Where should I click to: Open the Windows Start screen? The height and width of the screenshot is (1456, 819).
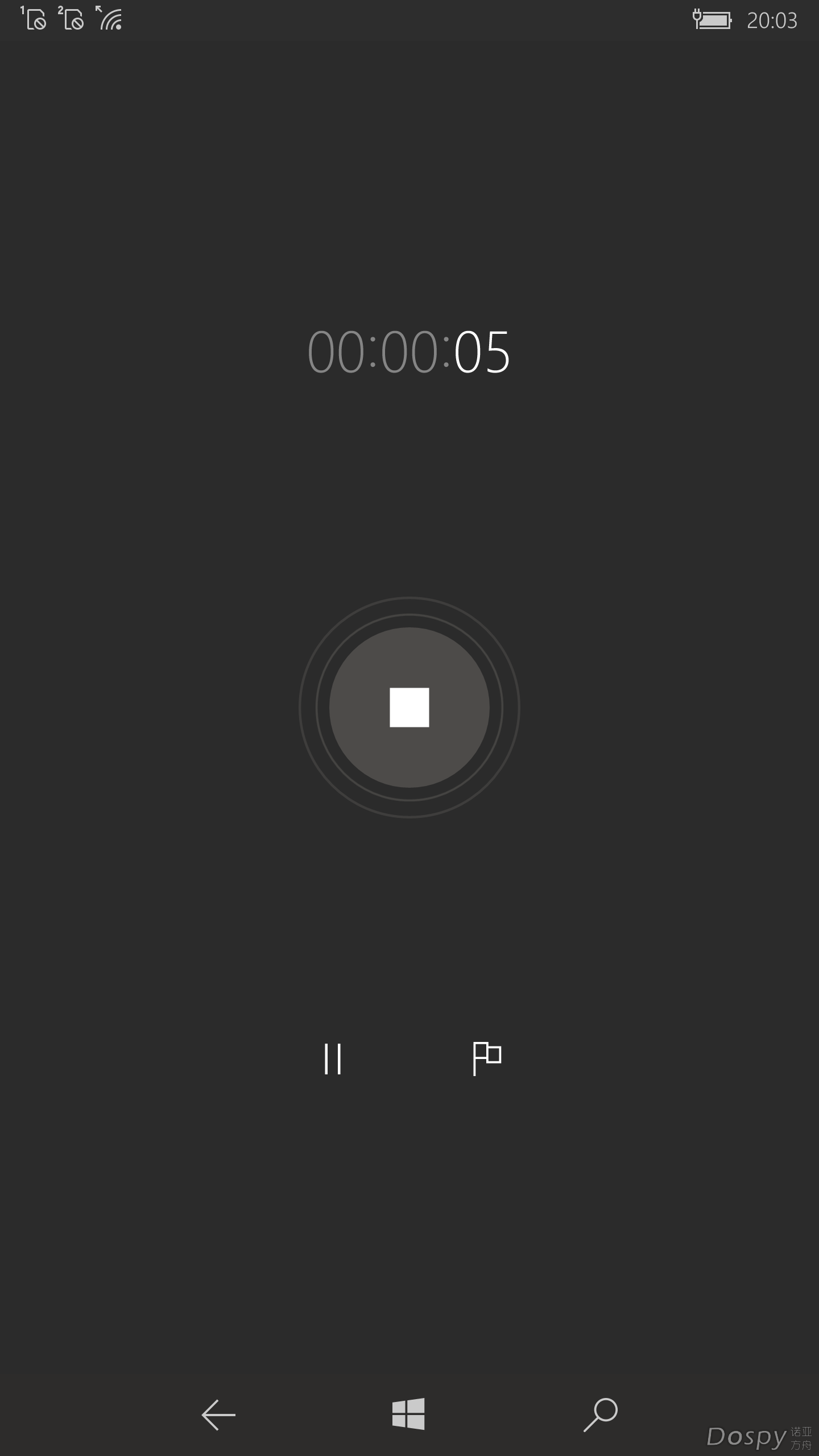coord(408,1414)
